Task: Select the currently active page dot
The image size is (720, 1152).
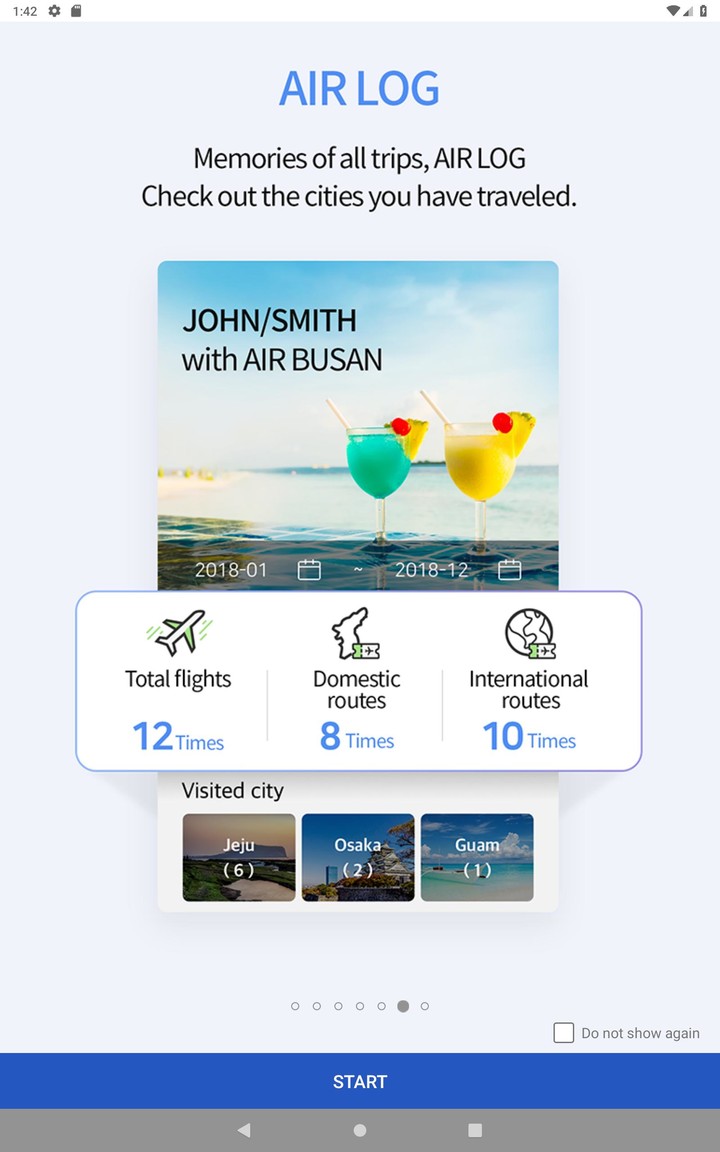Action: click(403, 1006)
